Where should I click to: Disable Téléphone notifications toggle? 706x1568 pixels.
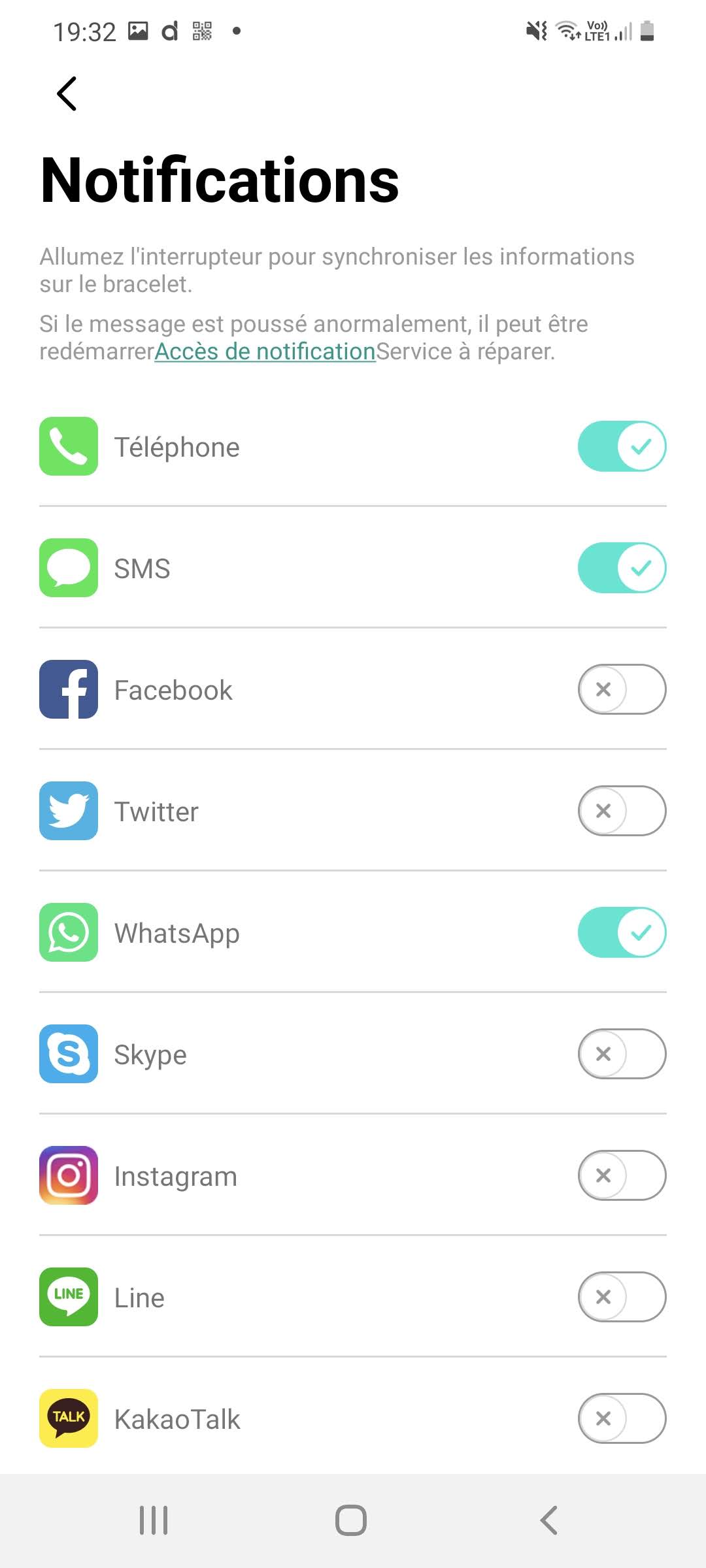pos(622,446)
